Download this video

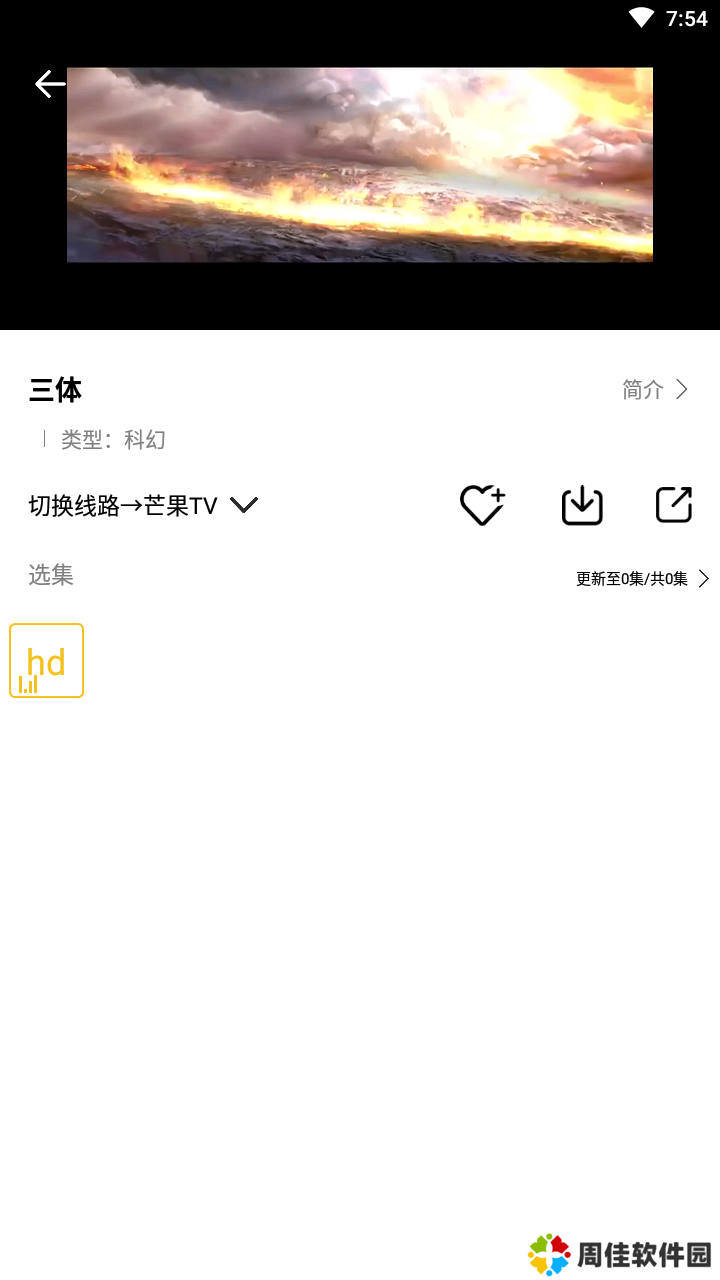[582, 505]
